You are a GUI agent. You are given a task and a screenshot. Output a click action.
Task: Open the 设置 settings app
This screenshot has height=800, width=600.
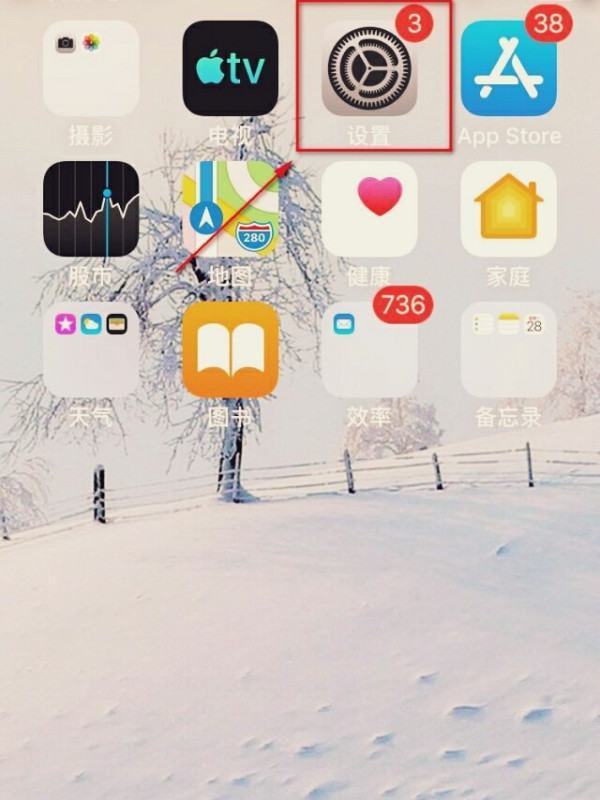point(370,68)
